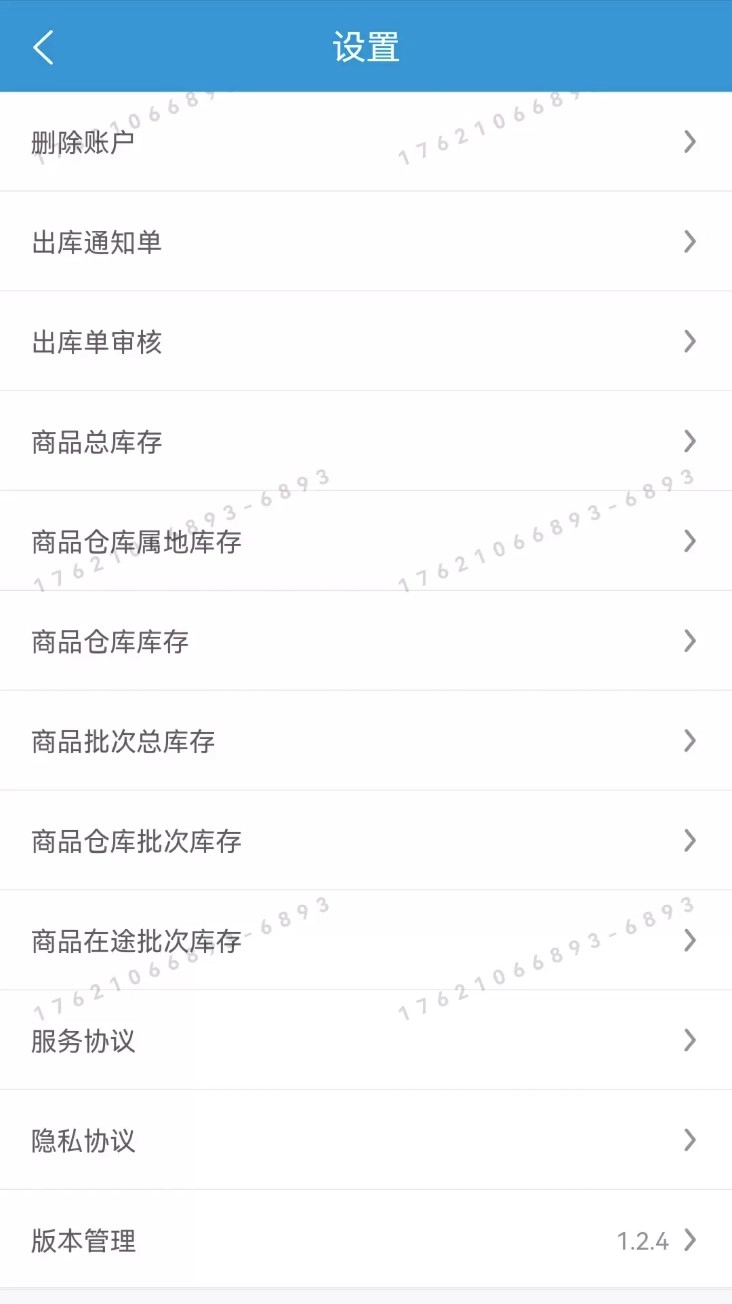Click the chevron on the 服务协议 row

pyautogui.click(x=689, y=1041)
